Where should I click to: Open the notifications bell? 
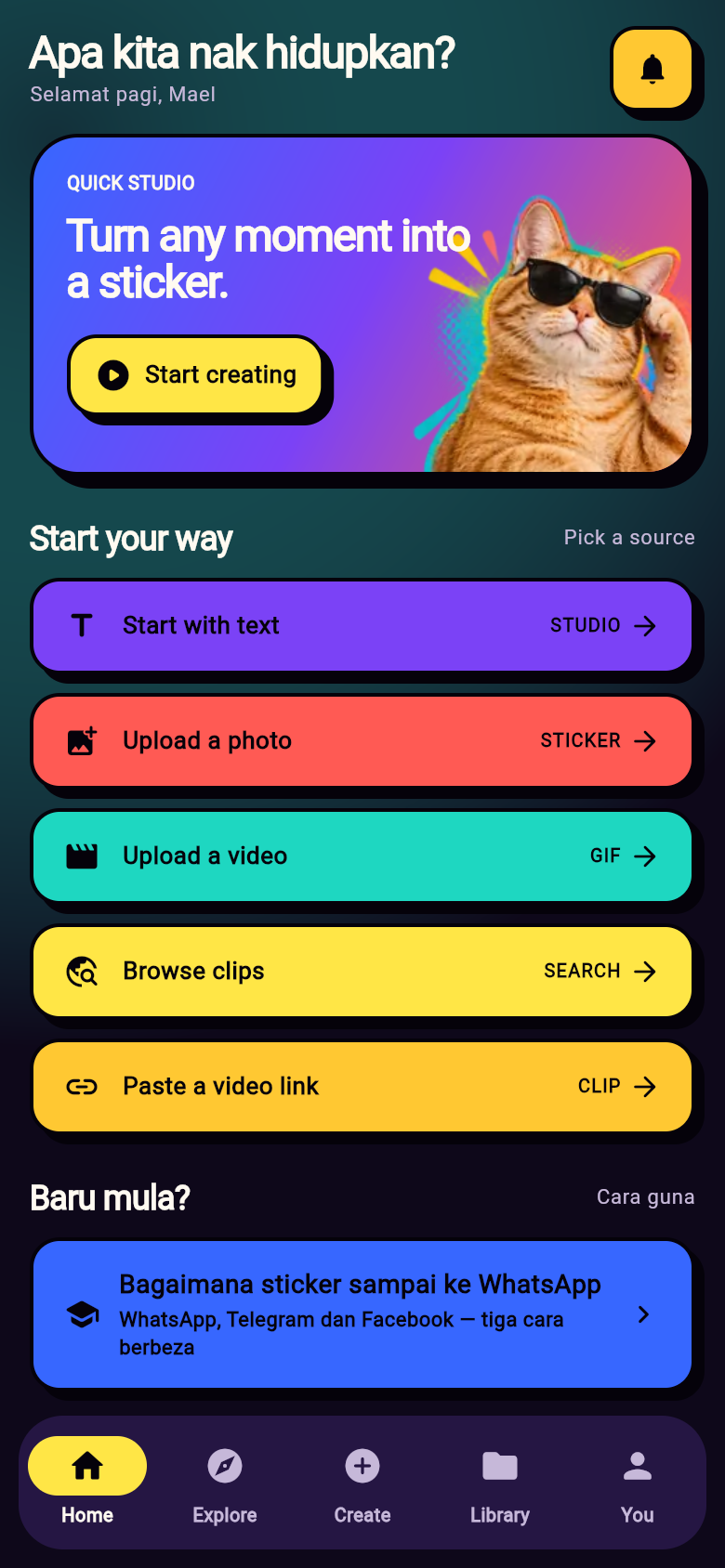coord(652,69)
